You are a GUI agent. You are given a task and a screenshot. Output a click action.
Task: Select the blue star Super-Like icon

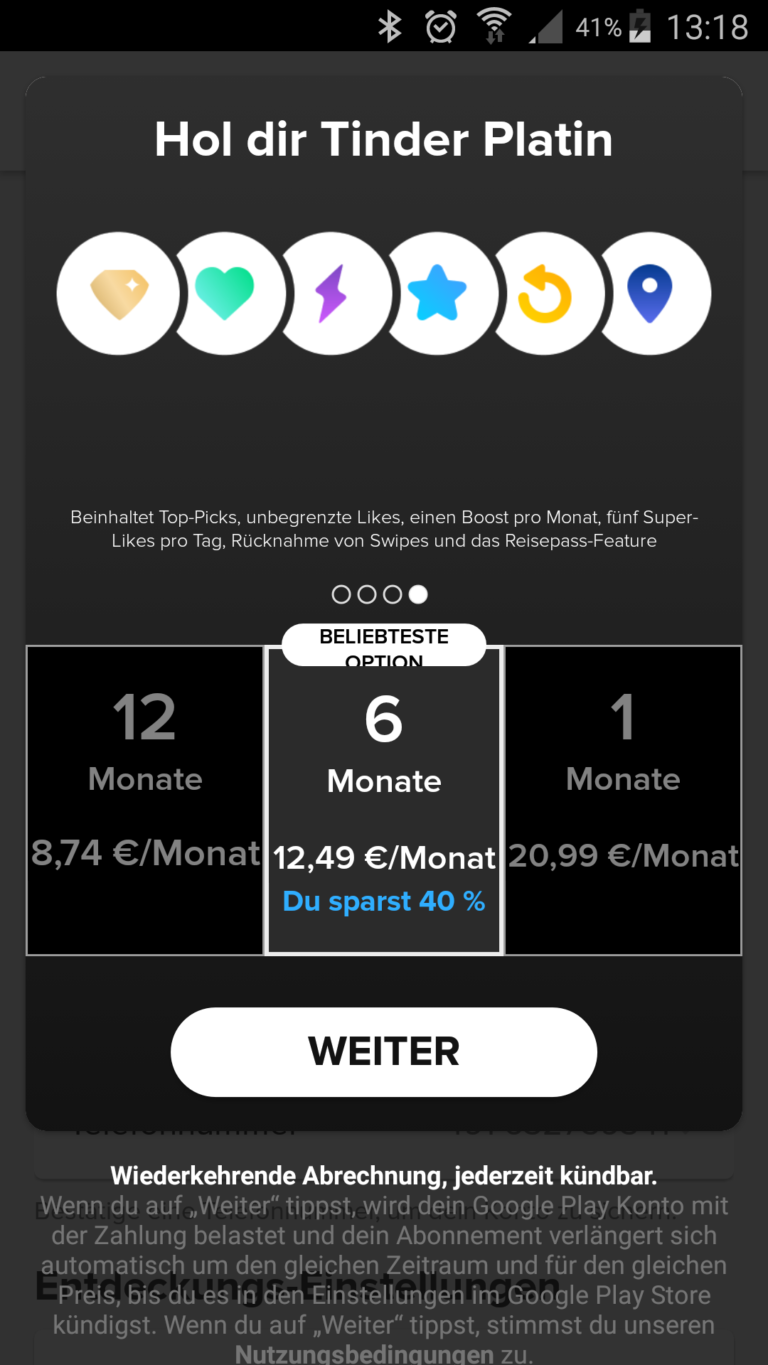(440, 292)
